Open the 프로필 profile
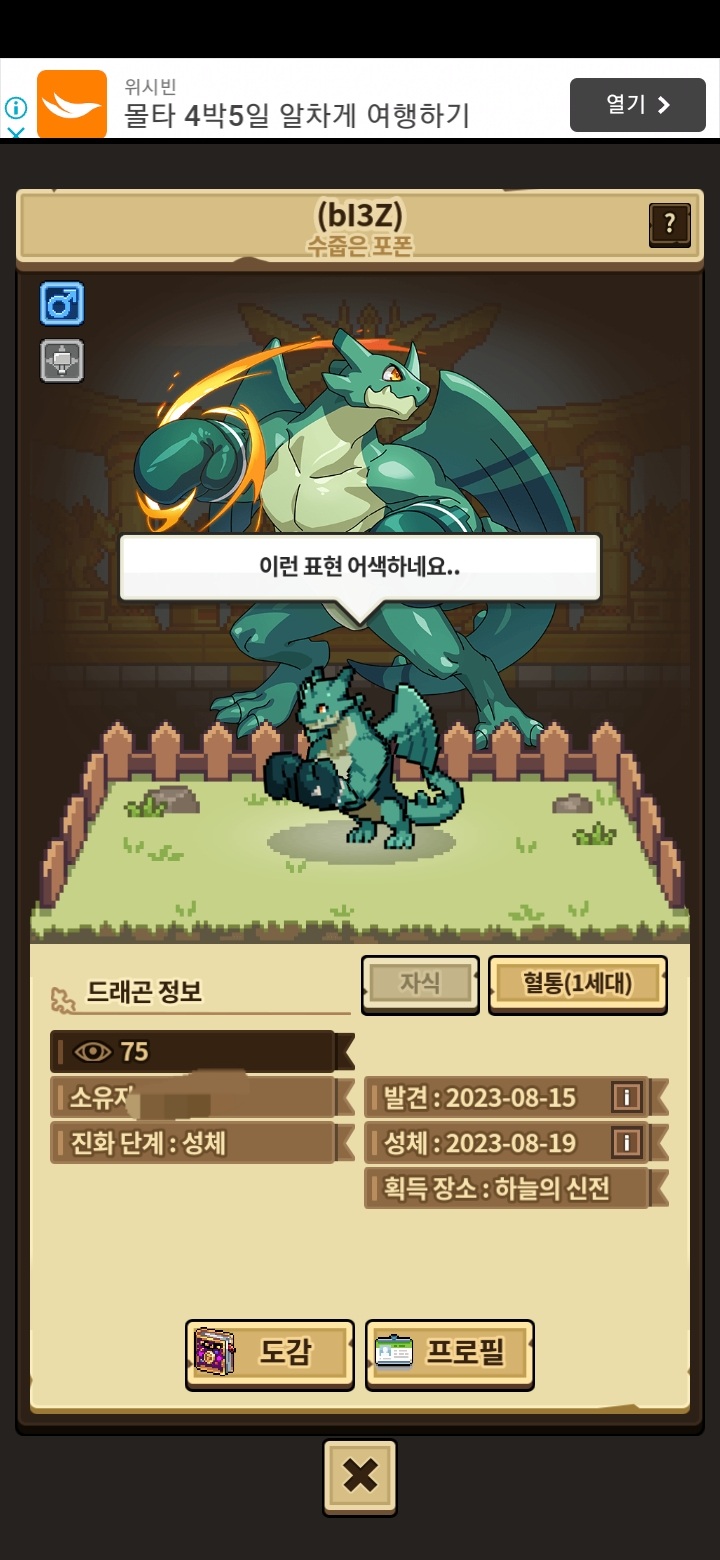 click(x=450, y=1354)
